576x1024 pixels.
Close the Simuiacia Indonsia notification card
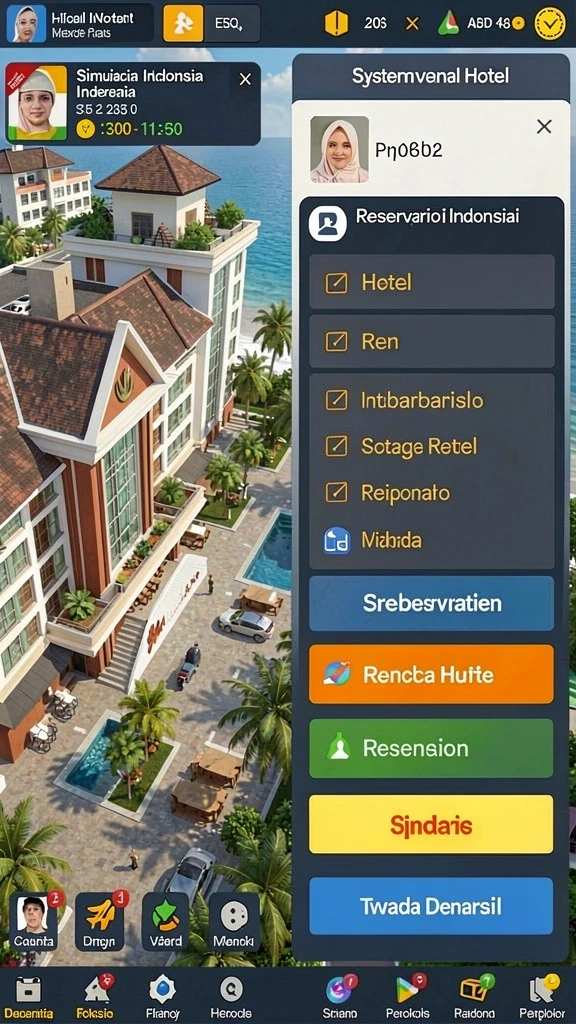tap(245, 80)
